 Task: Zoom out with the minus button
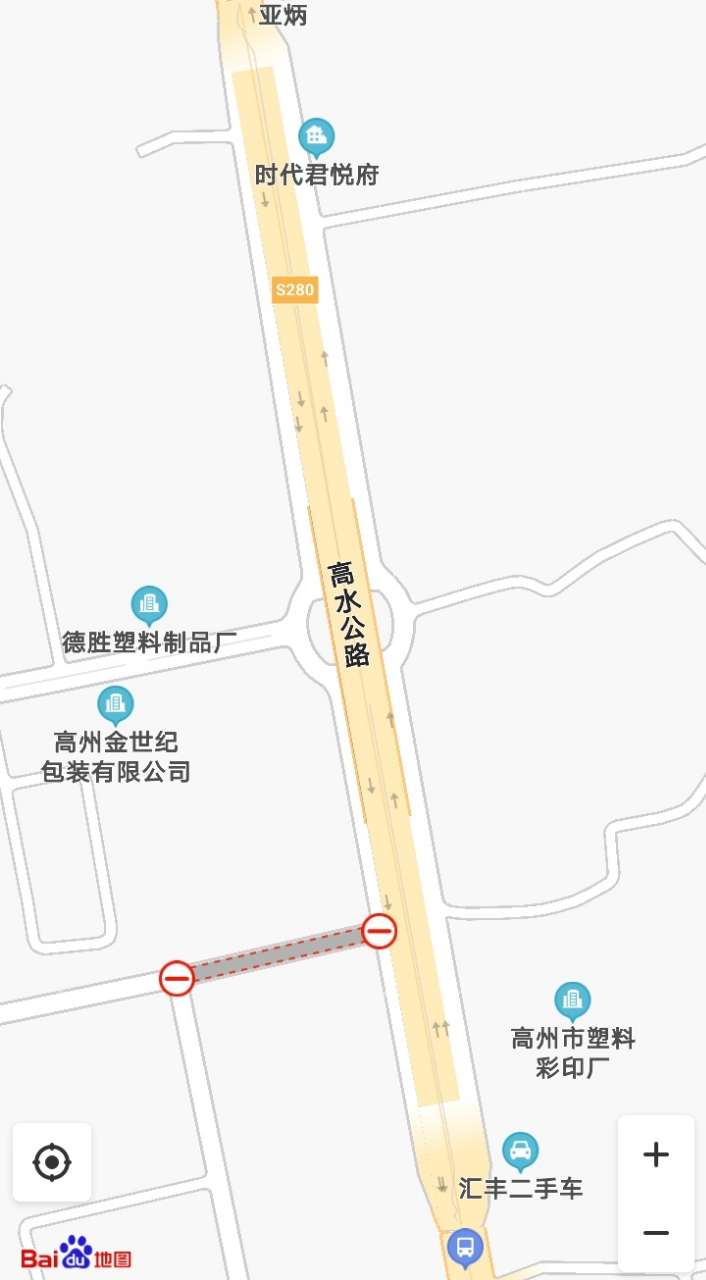pyautogui.click(x=656, y=1233)
